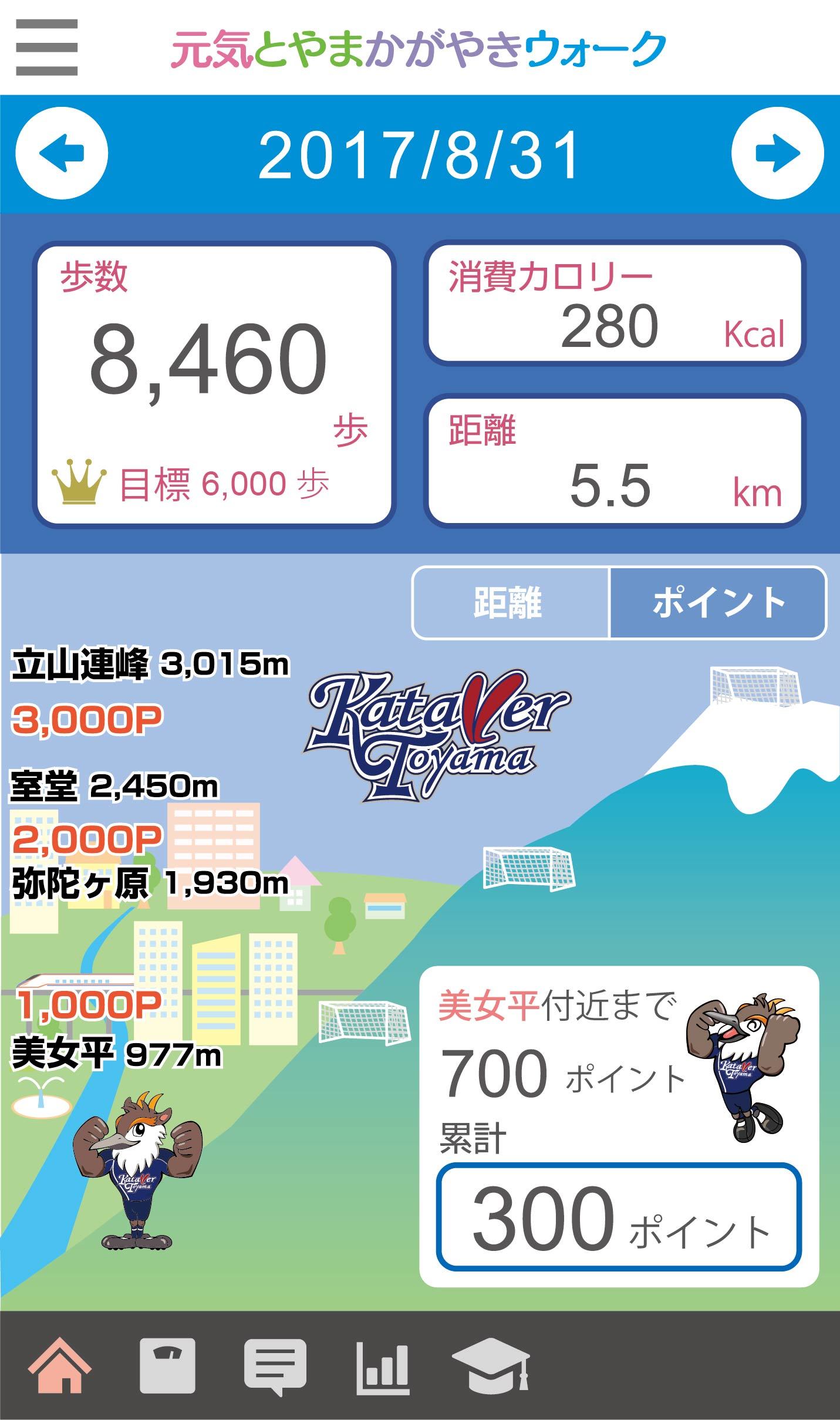
Task: Go to the next day with right arrow
Action: pos(778,154)
